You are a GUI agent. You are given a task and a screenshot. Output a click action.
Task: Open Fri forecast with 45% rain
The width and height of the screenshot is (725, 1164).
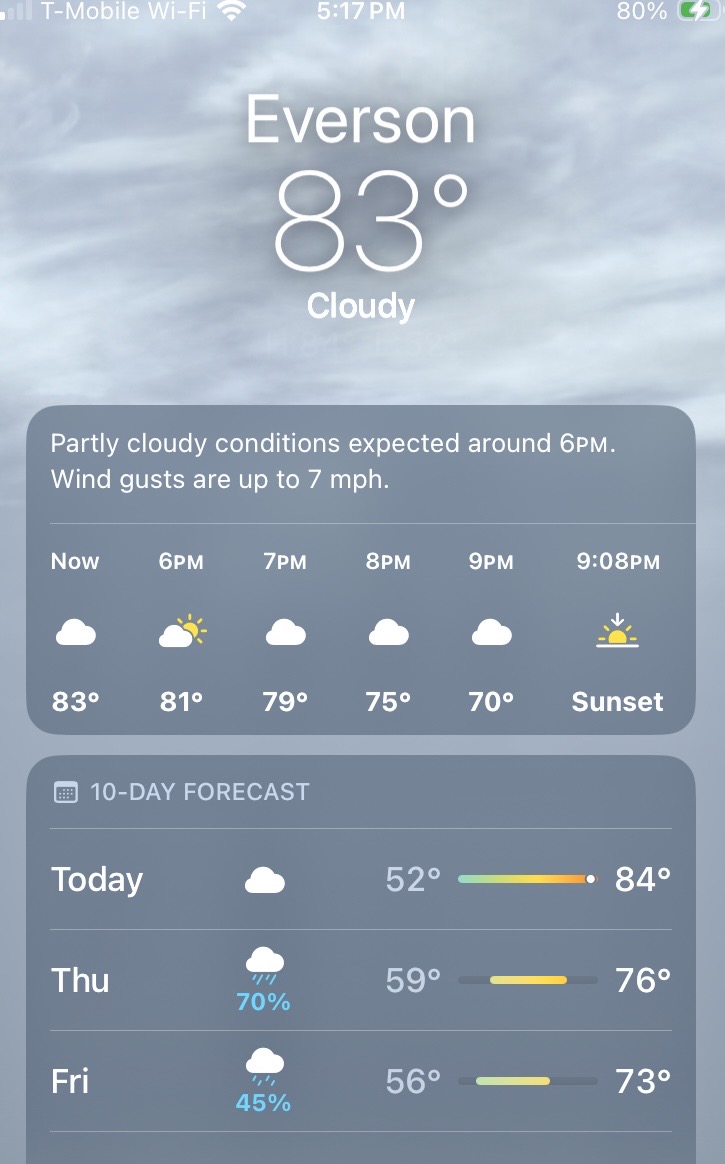tap(361, 1081)
